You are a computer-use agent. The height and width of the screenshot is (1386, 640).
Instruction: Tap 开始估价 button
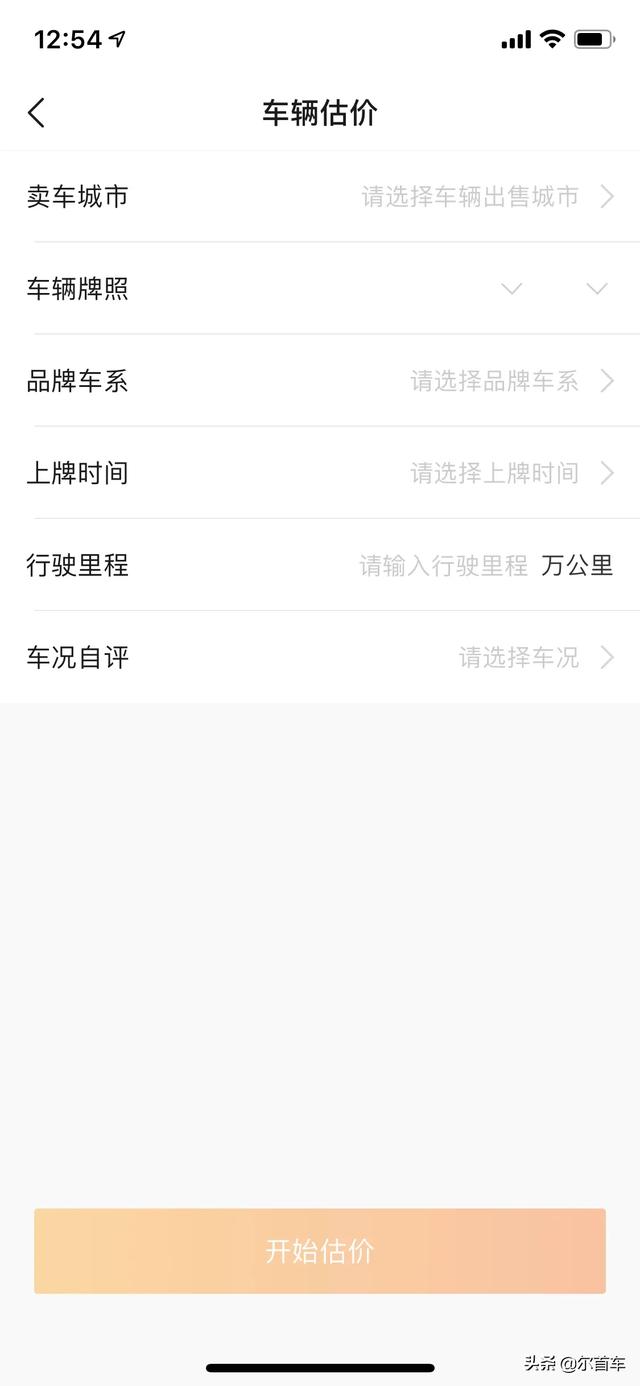click(320, 1251)
